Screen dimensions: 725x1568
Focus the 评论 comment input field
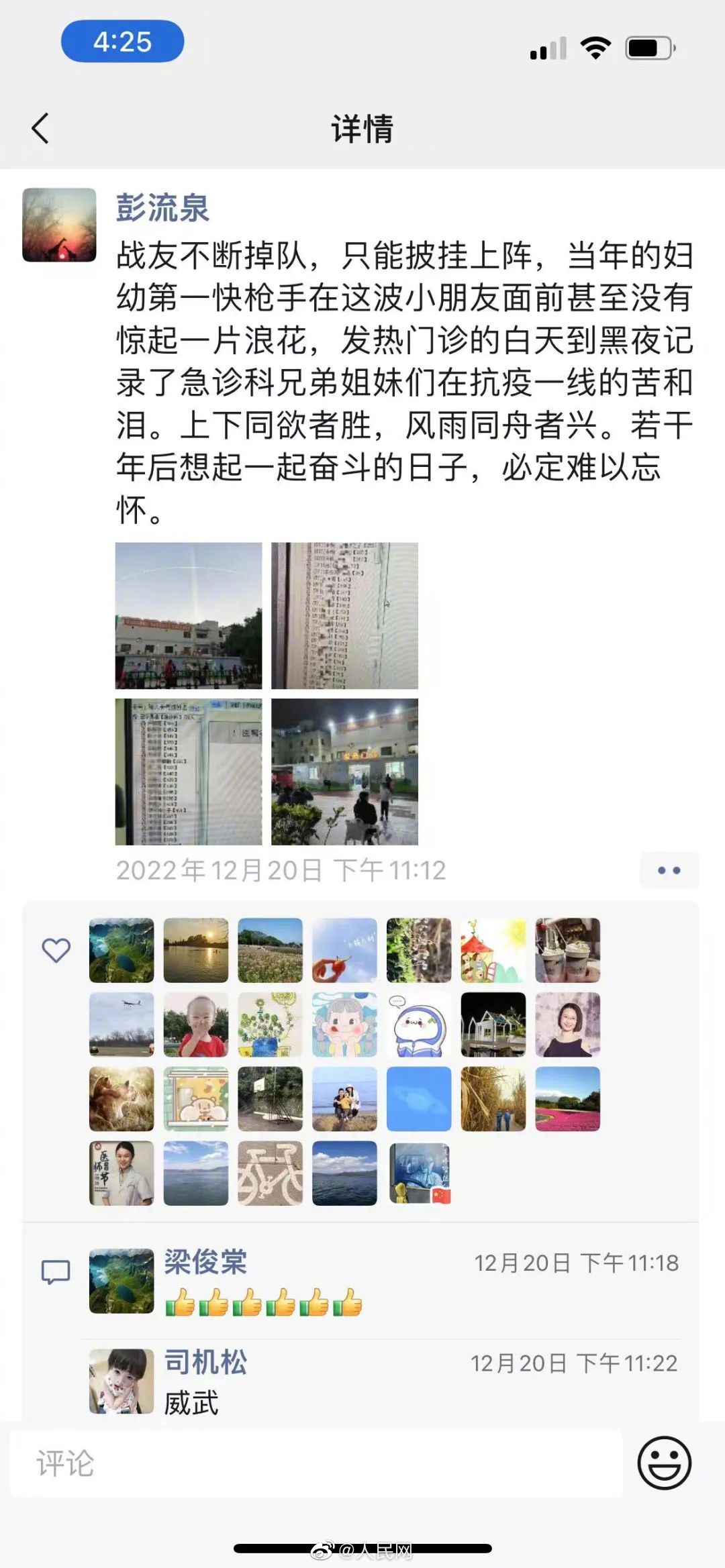coord(316,1463)
